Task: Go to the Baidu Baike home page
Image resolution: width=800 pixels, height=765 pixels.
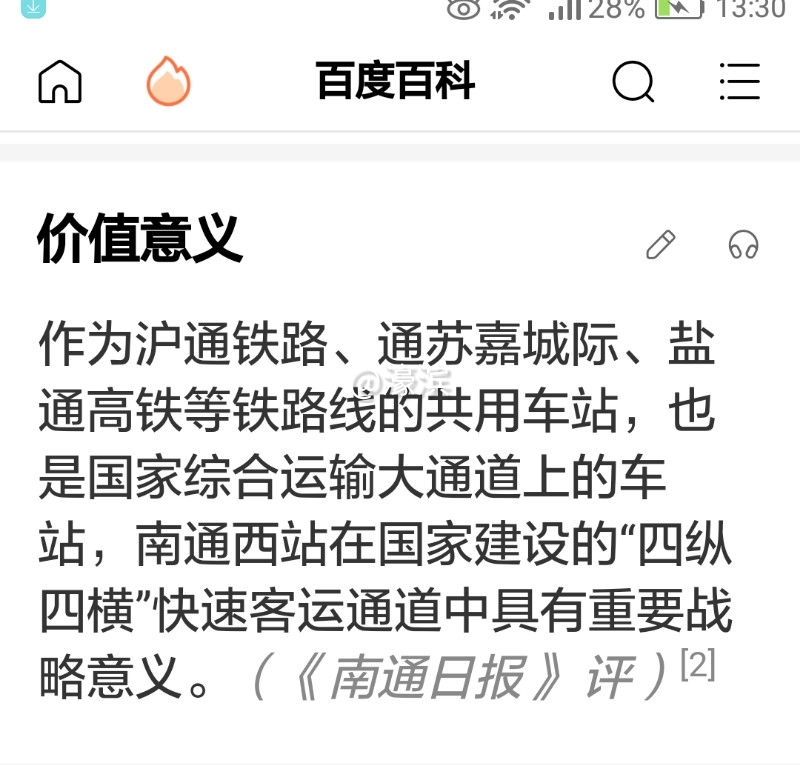Action: click(x=60, y=82)
